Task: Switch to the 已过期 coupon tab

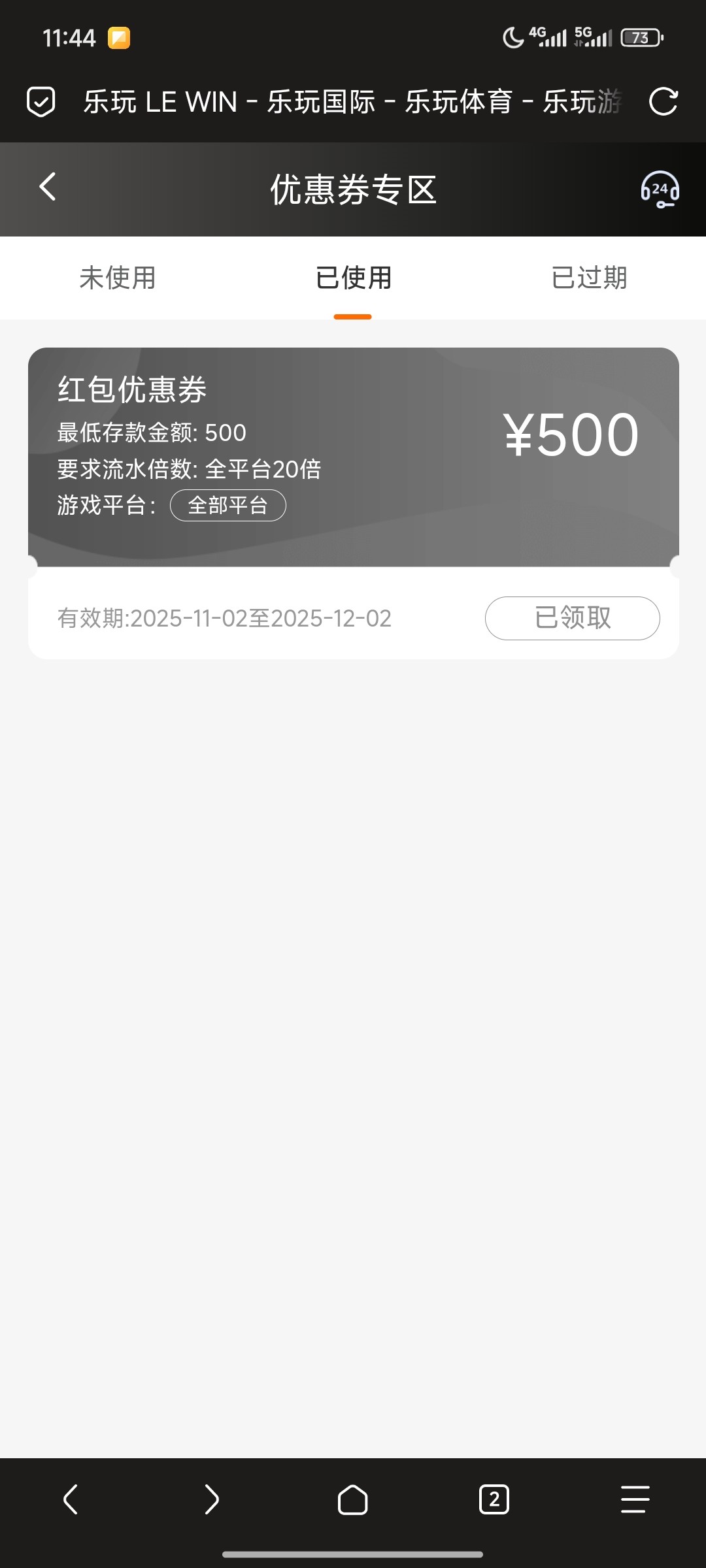Action: point(588,278)
